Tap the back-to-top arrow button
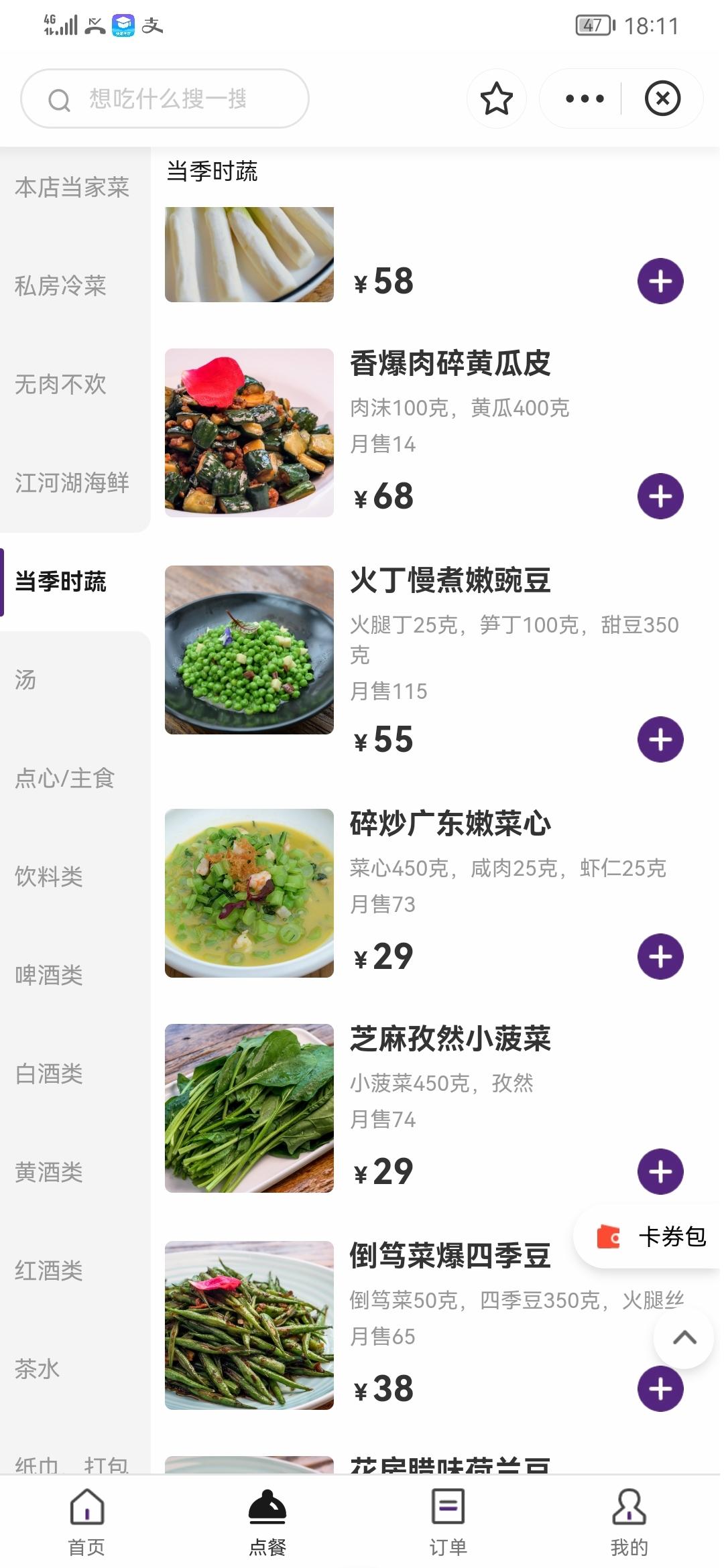Viewport: 724px width, 1568px height. (x=684, y=1338)
